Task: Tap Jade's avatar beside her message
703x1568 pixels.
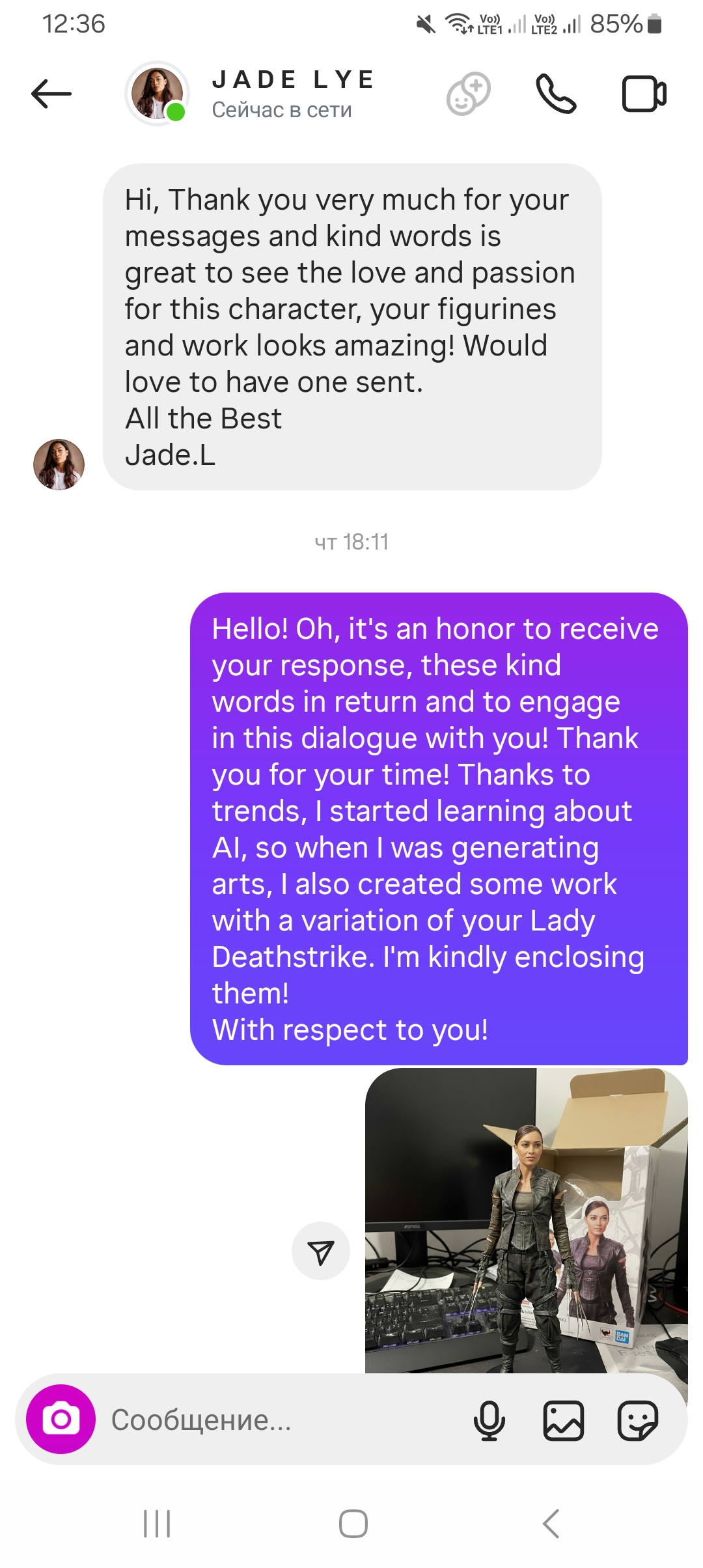Action: click(x=59, y=464)
